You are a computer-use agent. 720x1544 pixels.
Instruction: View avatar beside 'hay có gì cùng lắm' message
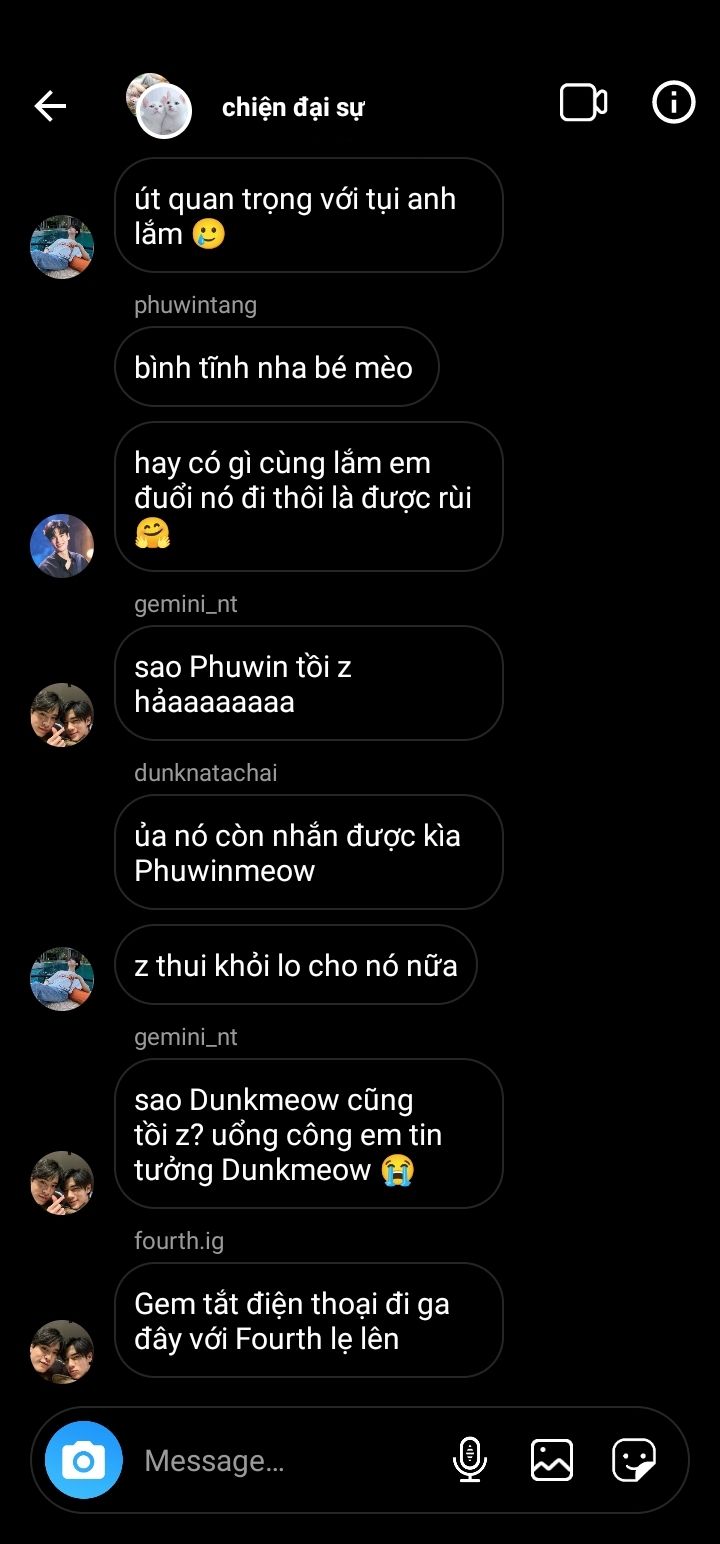coord(62,546)
